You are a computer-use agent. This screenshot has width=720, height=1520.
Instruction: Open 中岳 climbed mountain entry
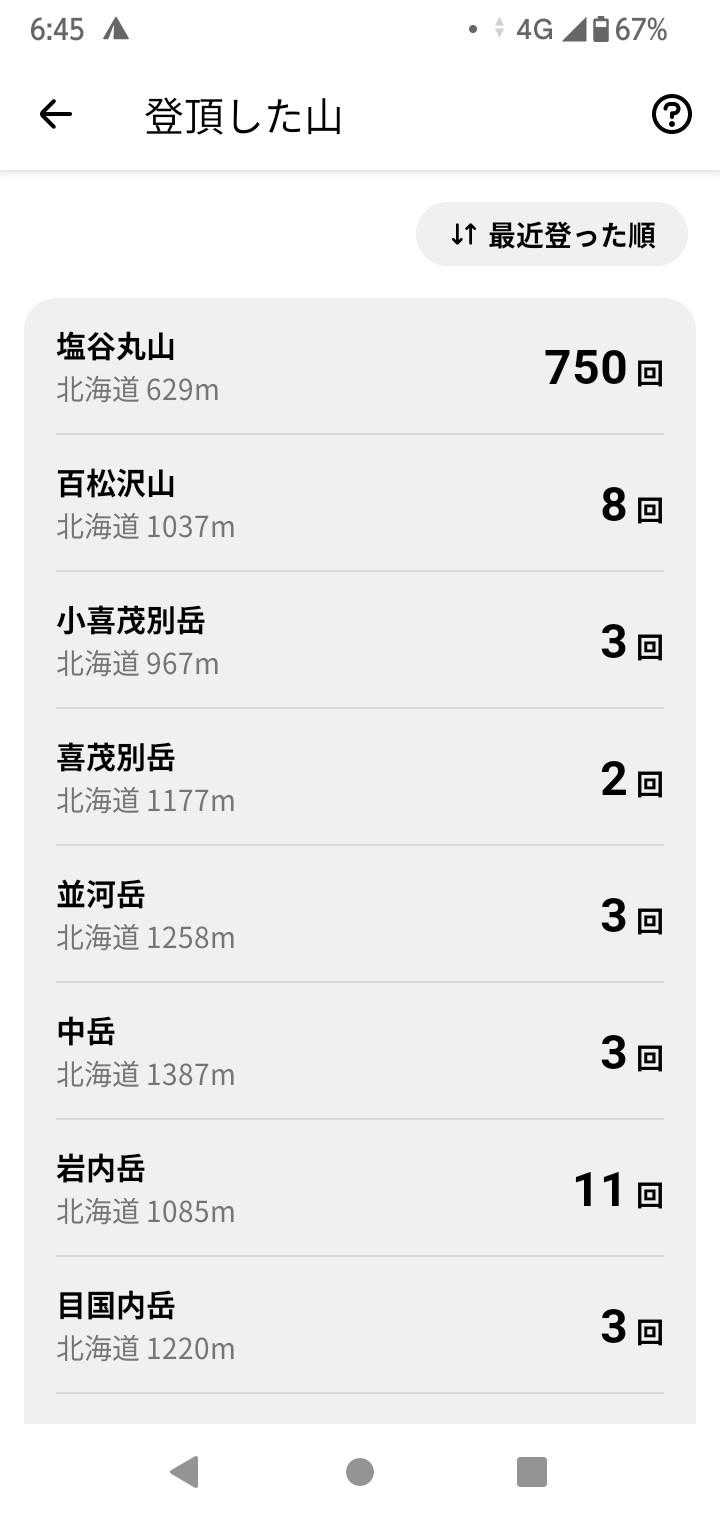[x=360, y=1052]
